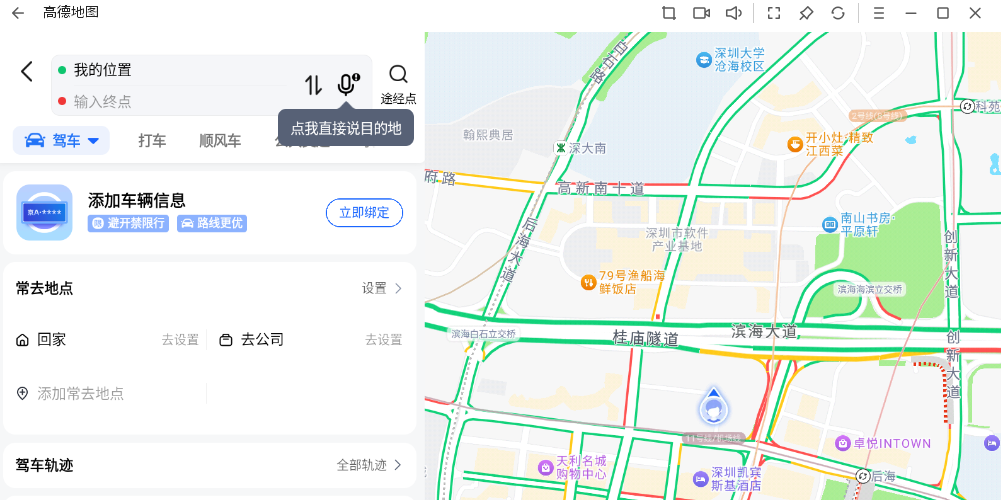The image size is (1001, 500).
Task: Open 全部轨迹 driving tracks
Action: pyautogui.click(x=369, y=465)
